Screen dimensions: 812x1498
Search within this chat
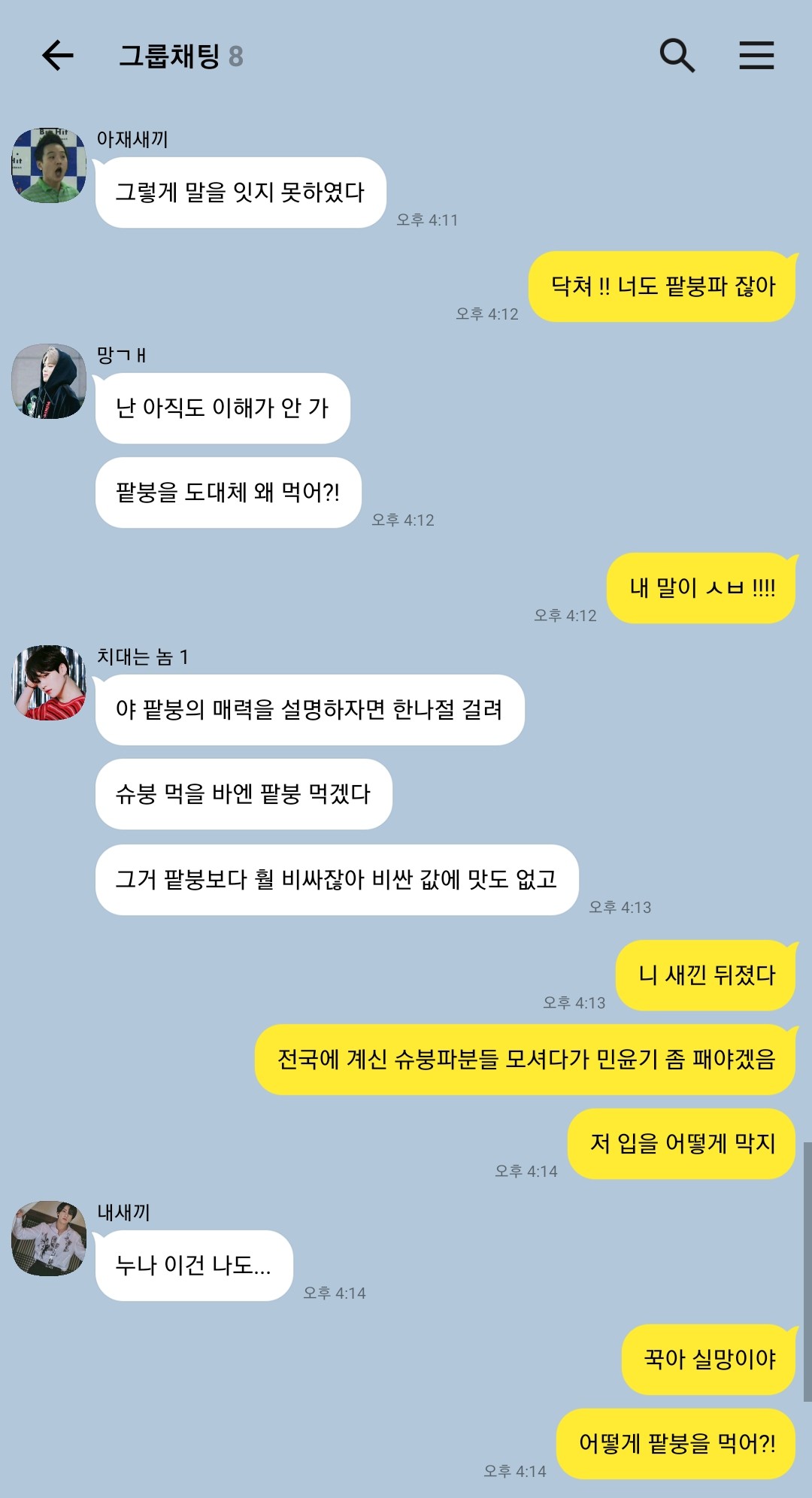pos(677,56)
